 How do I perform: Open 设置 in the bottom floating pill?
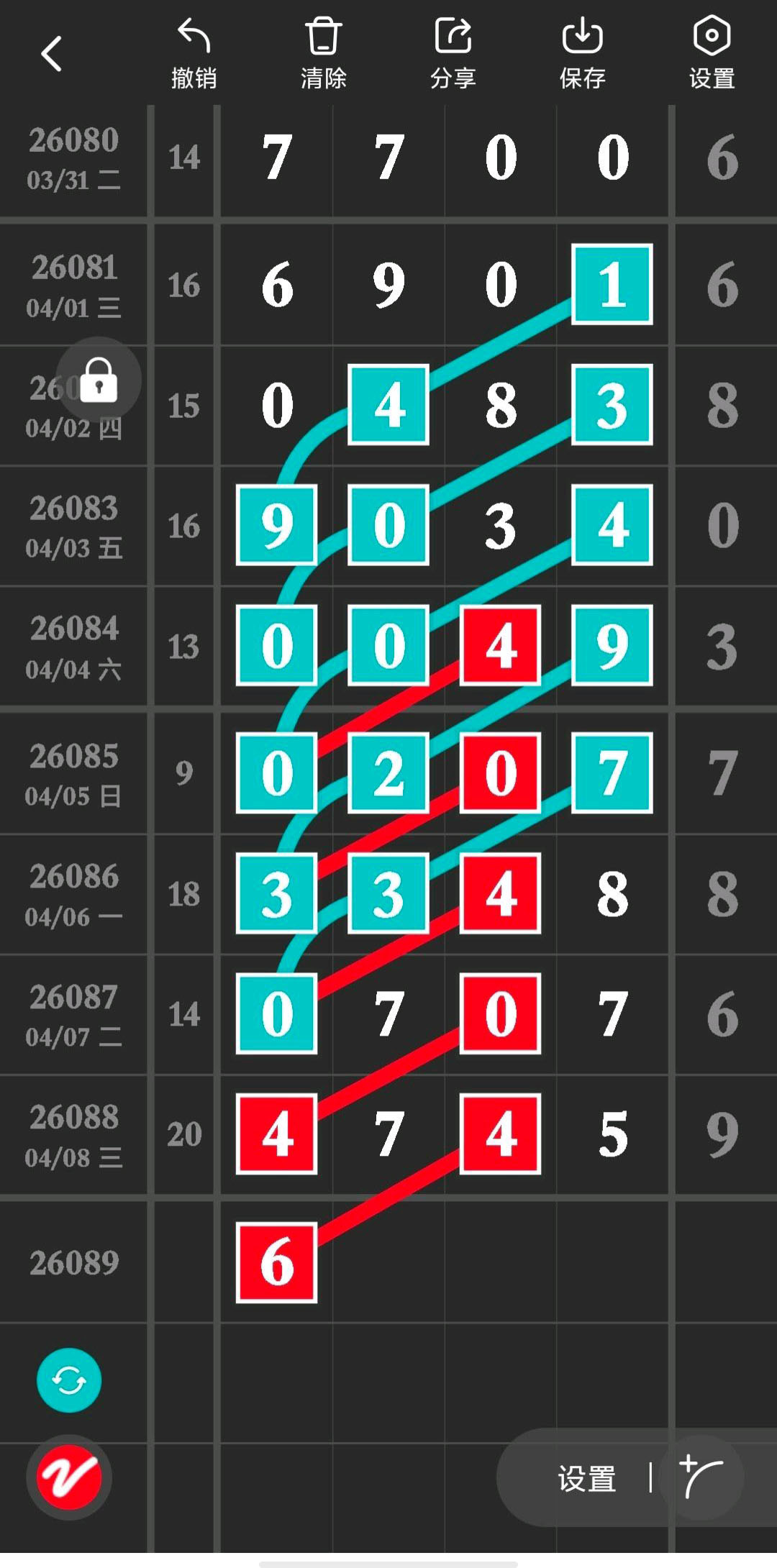pos(587,1479)
